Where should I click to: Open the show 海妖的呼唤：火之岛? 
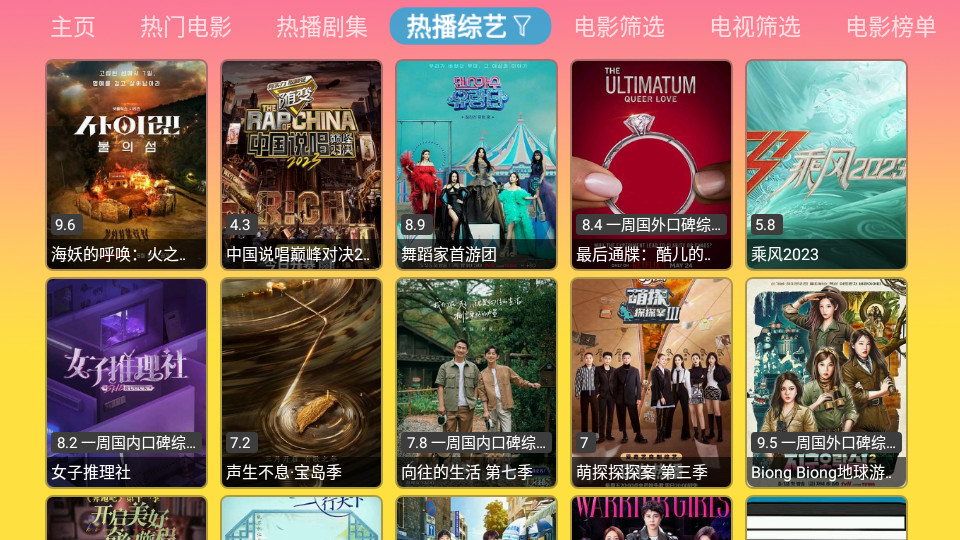tap(127, 165)
